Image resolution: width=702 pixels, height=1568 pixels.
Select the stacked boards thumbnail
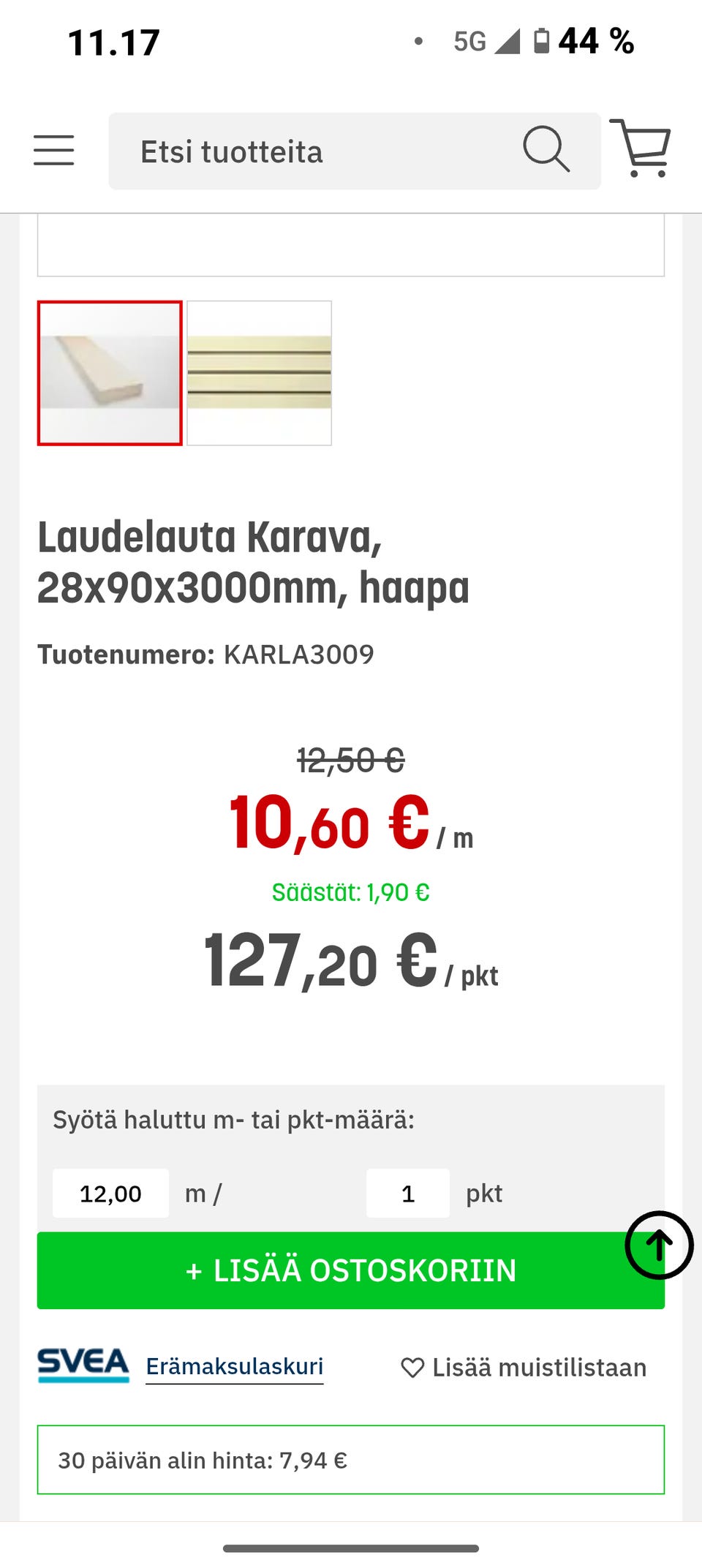258,373
